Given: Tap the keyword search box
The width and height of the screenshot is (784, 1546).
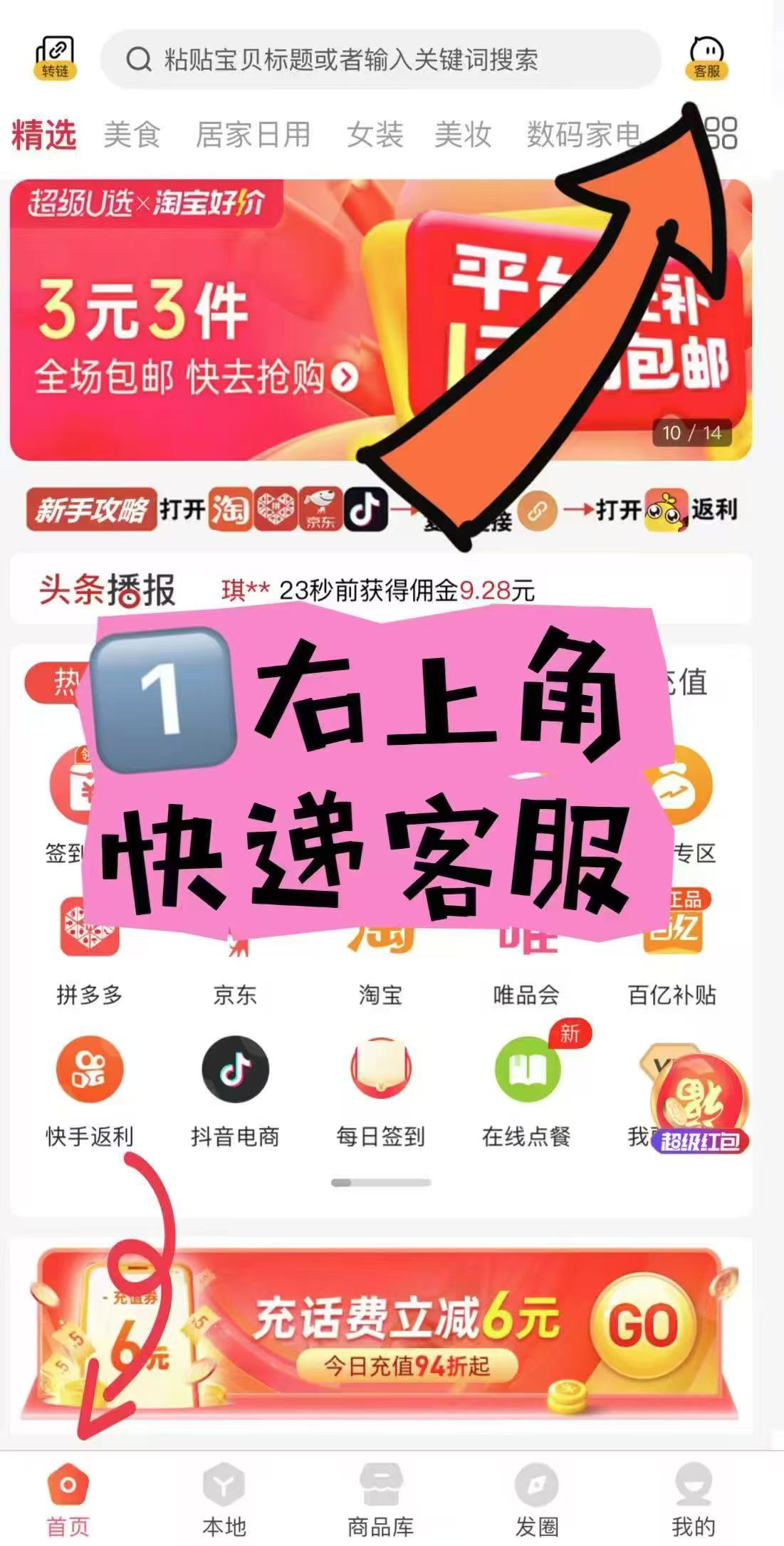Looking at the screenshot, I should pos(380,60).
